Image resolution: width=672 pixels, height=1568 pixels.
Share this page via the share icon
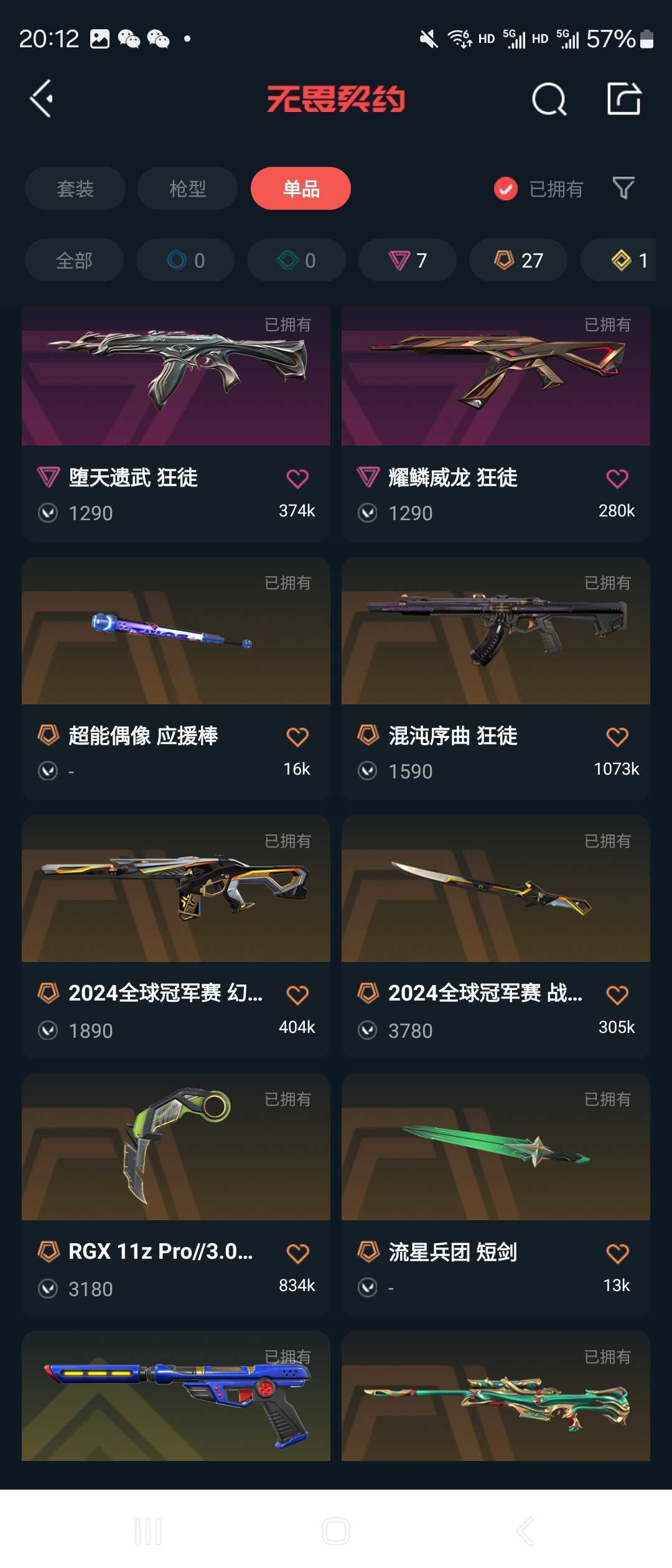click(623, 98)
